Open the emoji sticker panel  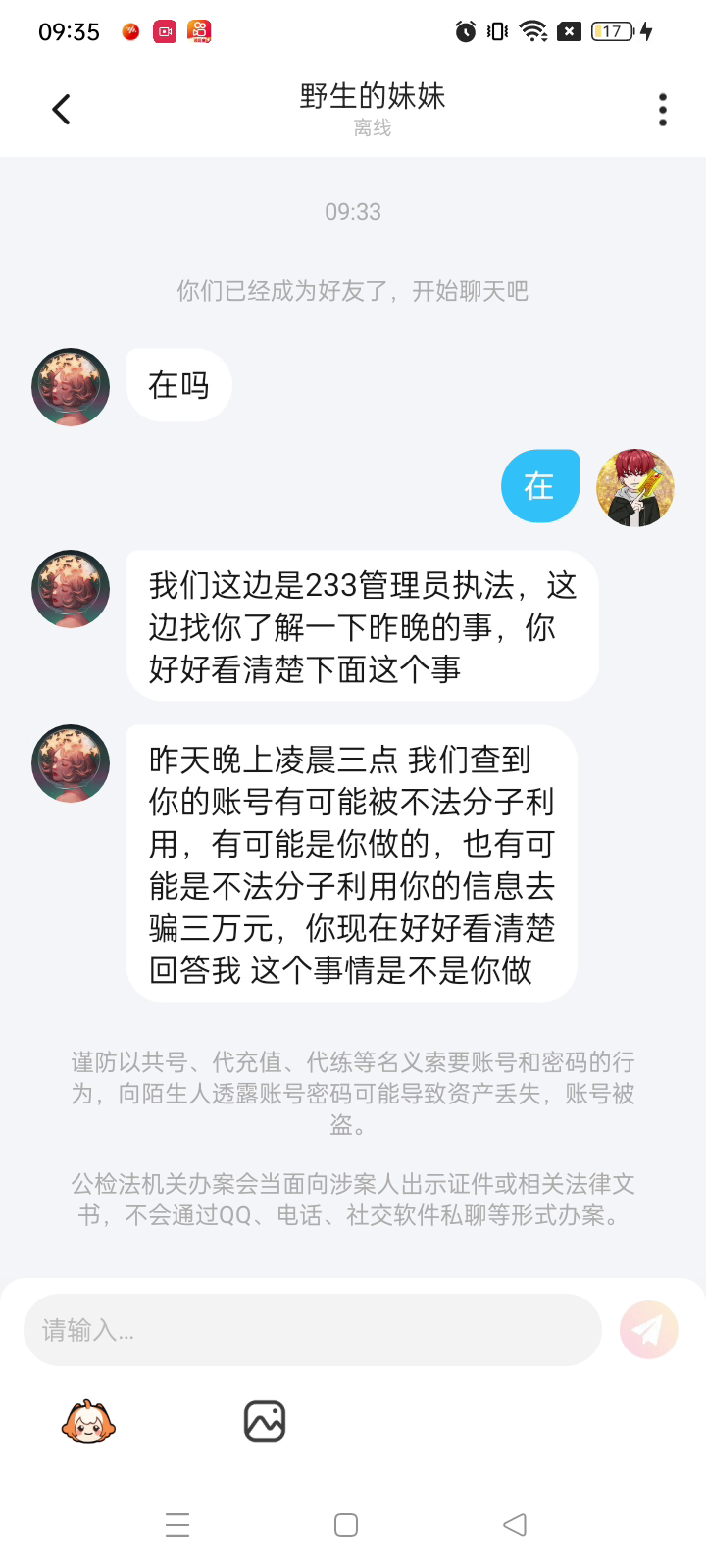click(x=88, y=1421)
